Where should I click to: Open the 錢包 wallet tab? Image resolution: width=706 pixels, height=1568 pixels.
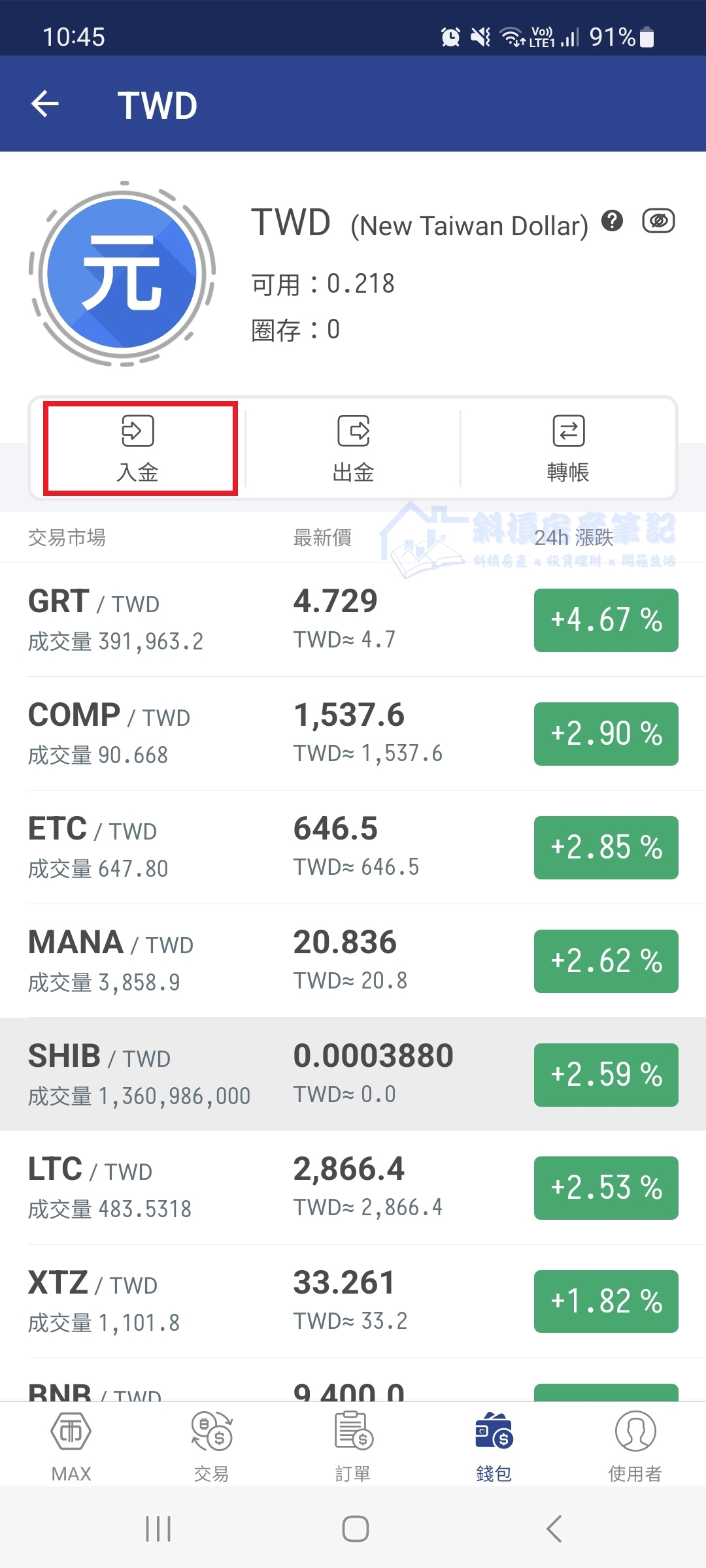point(494,1445)
